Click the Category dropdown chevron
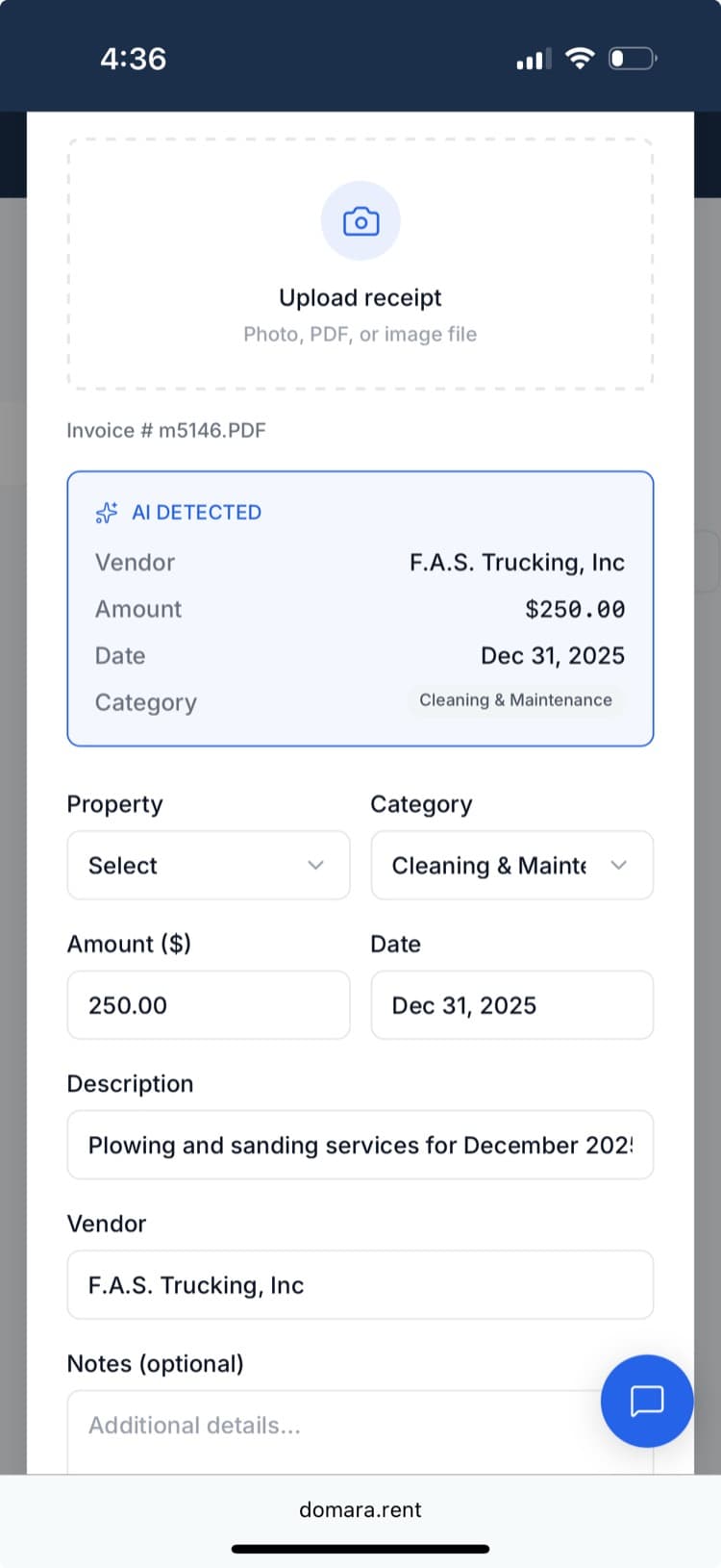This screenshot has height=1568, width=721. (619, 866)
